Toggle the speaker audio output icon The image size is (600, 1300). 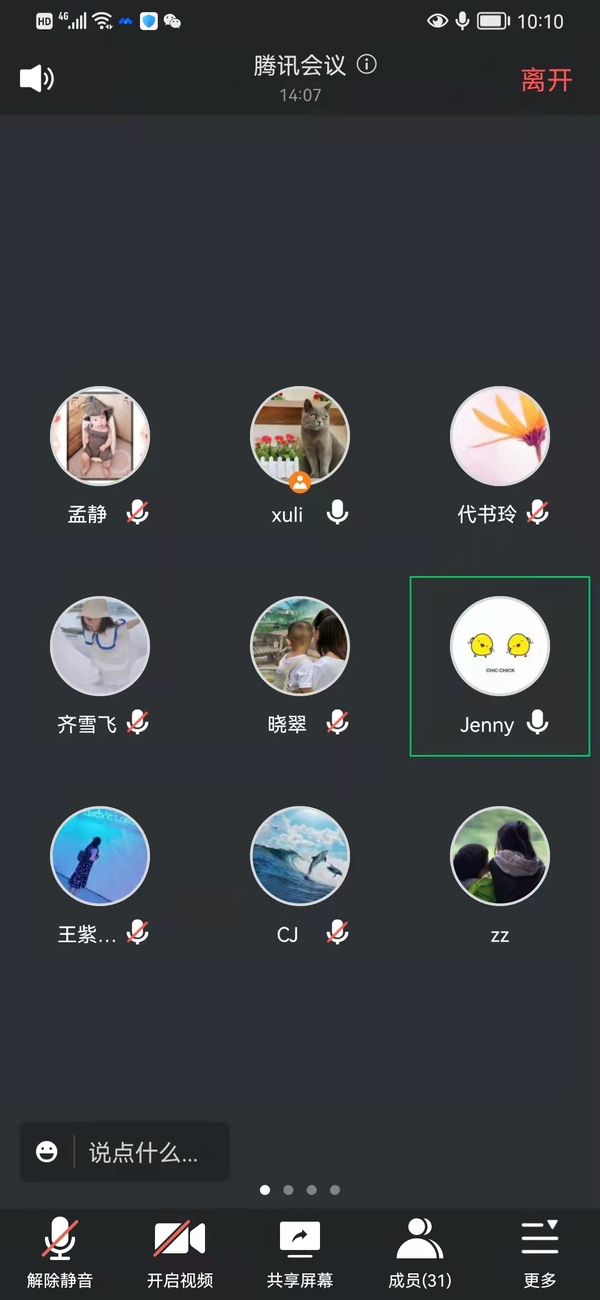pos(36,78)
